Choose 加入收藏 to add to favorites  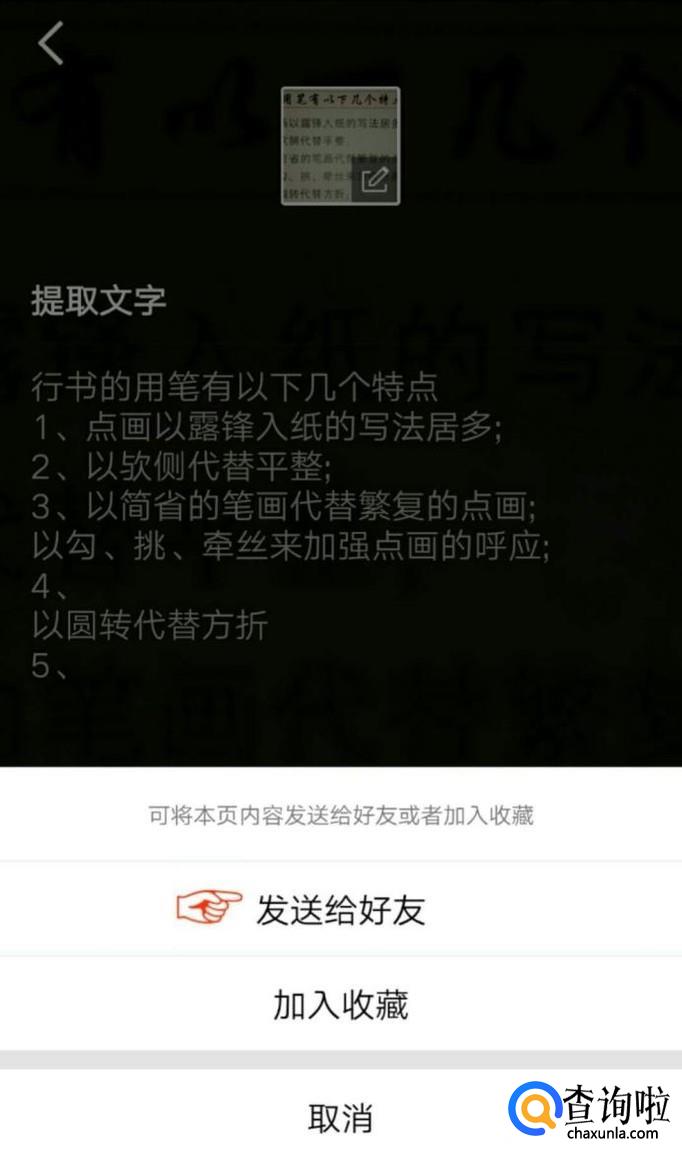pos(341,1004)
